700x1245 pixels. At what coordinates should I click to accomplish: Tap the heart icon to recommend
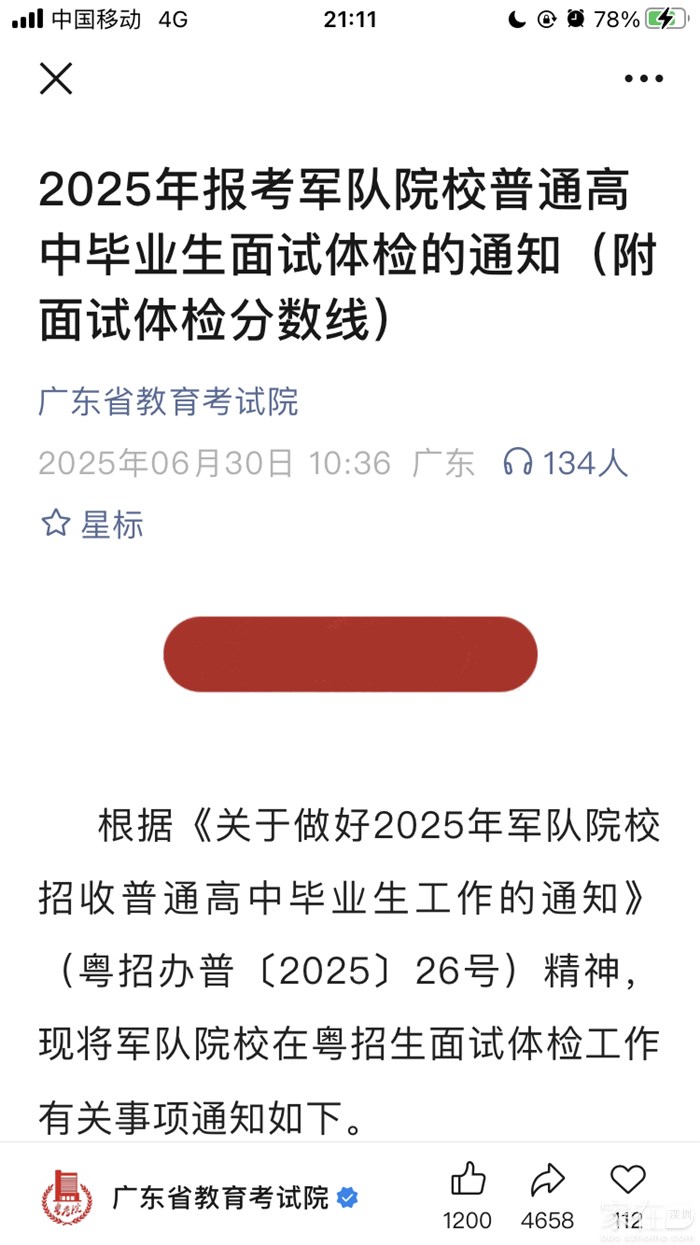(x=628, y=1182)
